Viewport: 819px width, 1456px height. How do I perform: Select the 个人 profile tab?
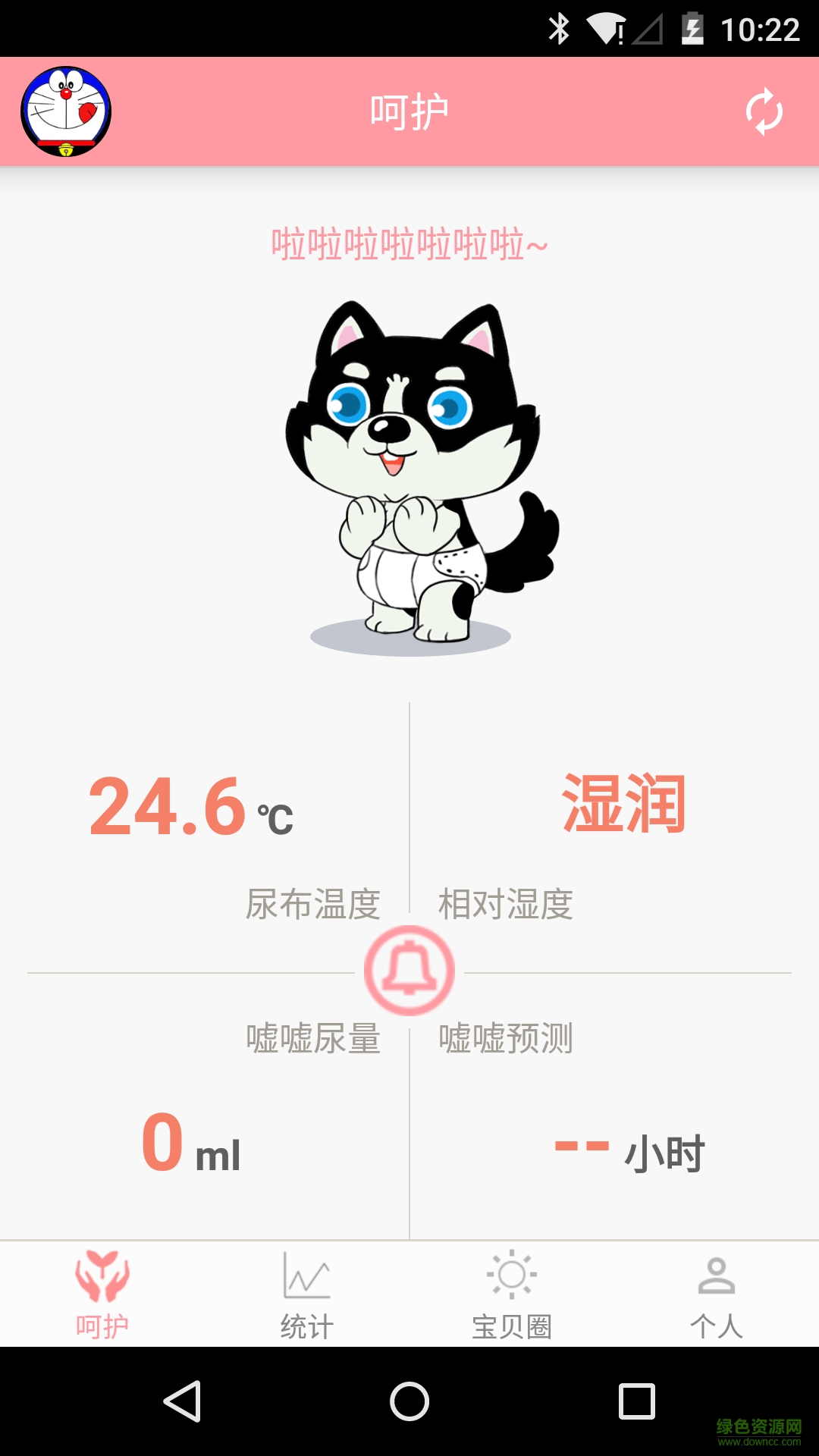coord(717,1294)
